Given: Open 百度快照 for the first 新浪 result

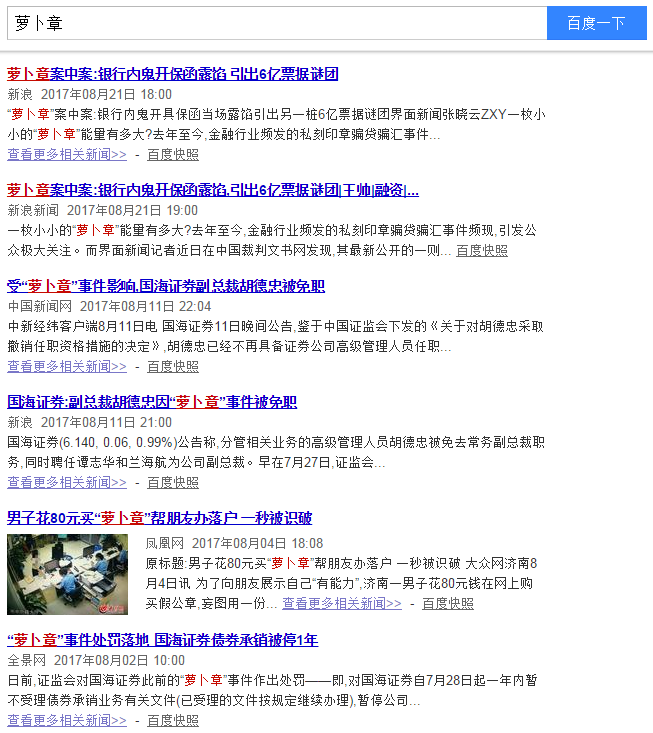Looking at the screenshot, I should pyautogui.click(x=173, y=155).
